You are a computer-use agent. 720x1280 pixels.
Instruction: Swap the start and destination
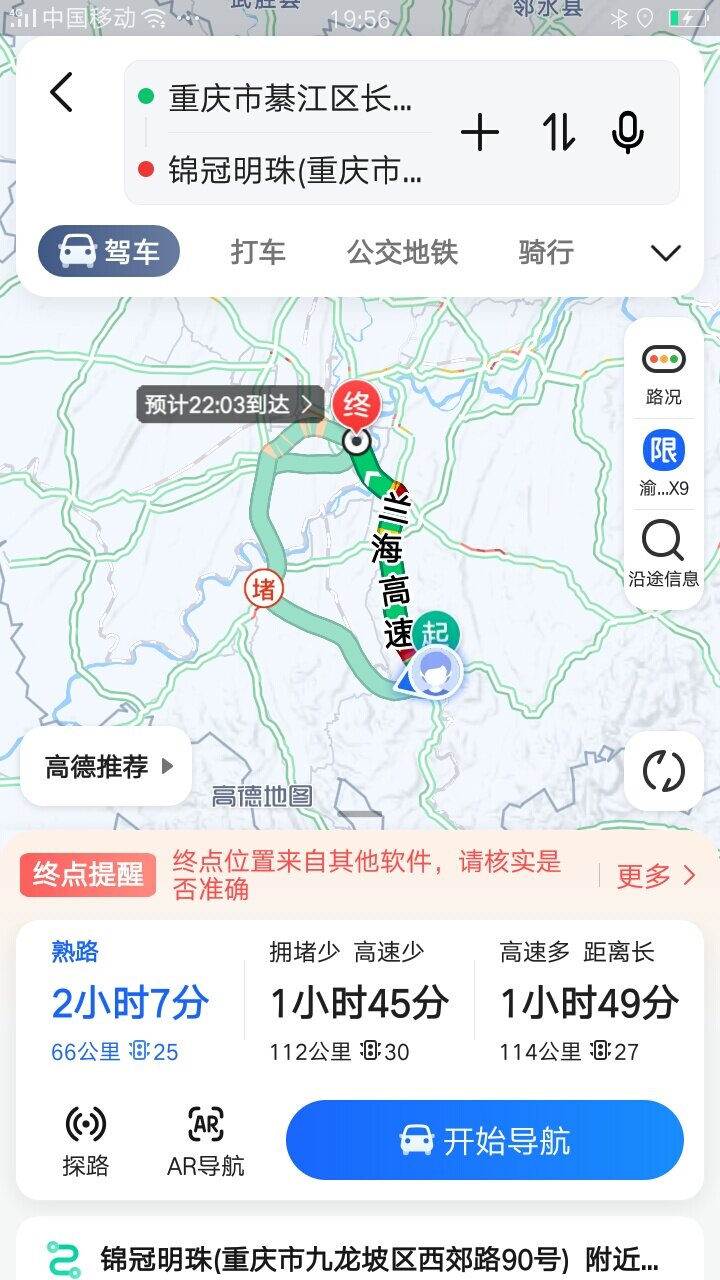click(558, 133)
